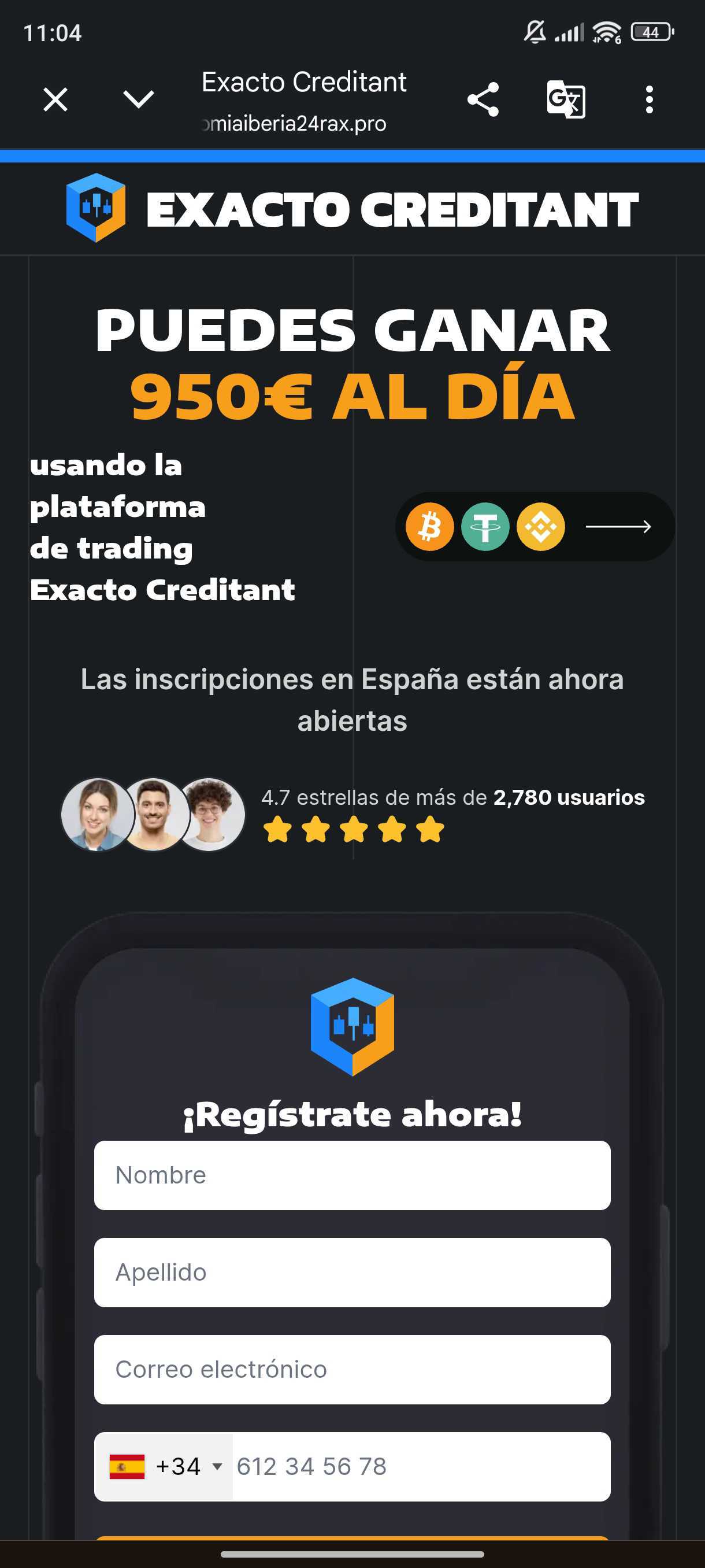Screen dimensions: 705x1568
Task: Focus the Apellido text field
Action: 352,1272
